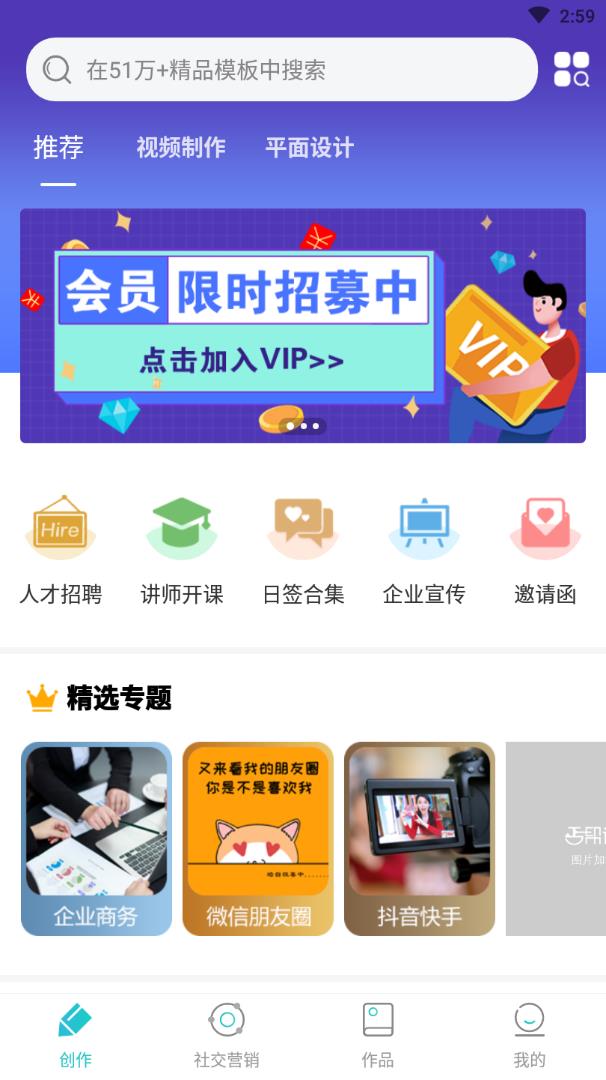The image size is (606, 1080).
Task: Go to the 作品 tab
Action: tap(378, 1035)
